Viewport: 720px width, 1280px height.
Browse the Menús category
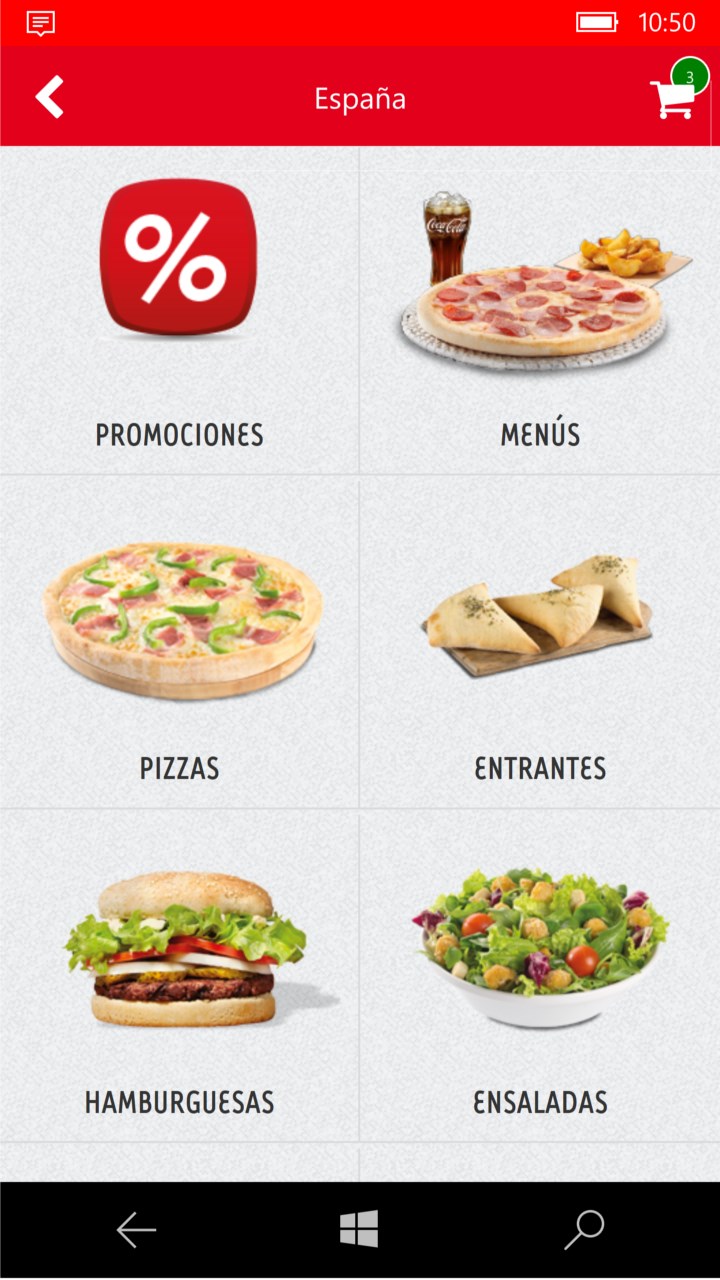[x=540, y=310]
